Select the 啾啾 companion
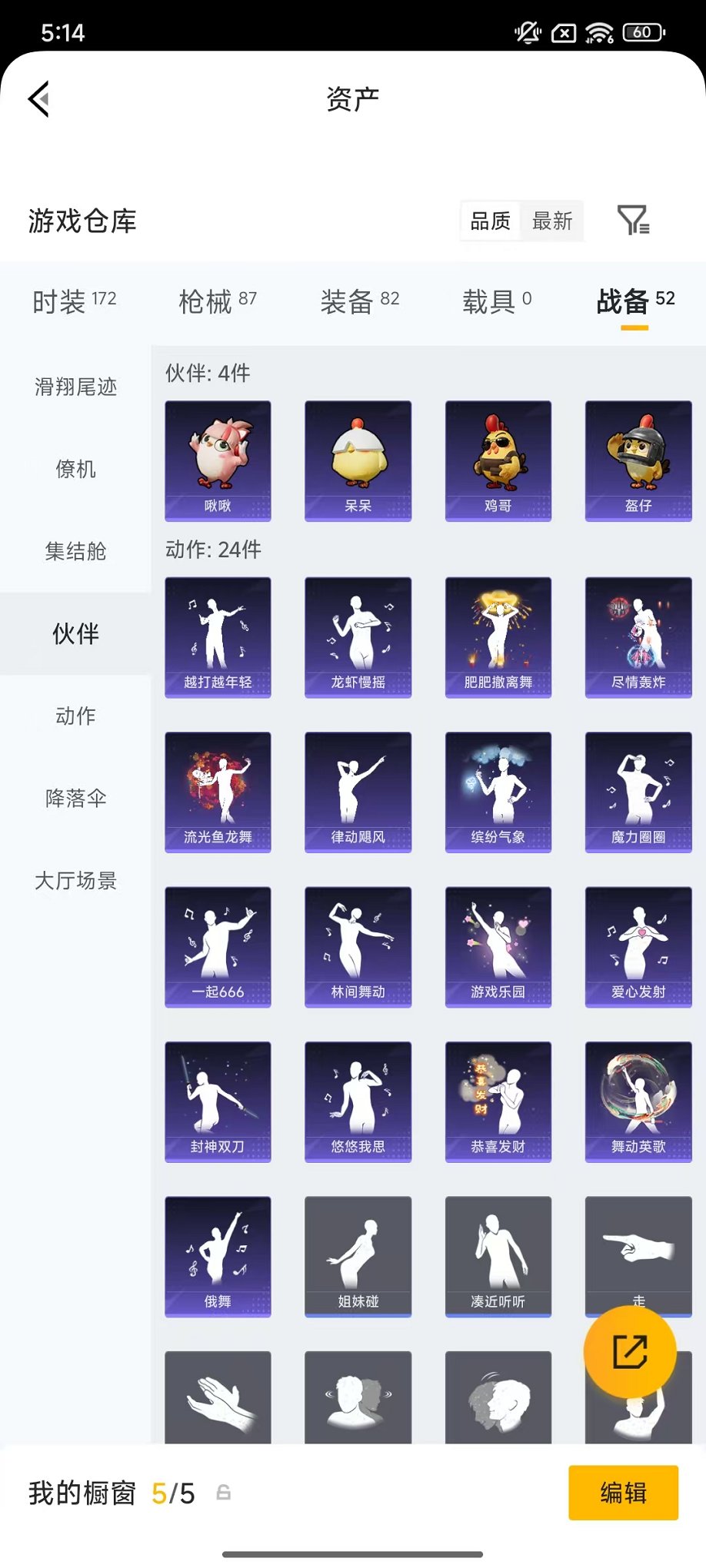This screenshot has width=706, height=1568. (x=218, y=460)
